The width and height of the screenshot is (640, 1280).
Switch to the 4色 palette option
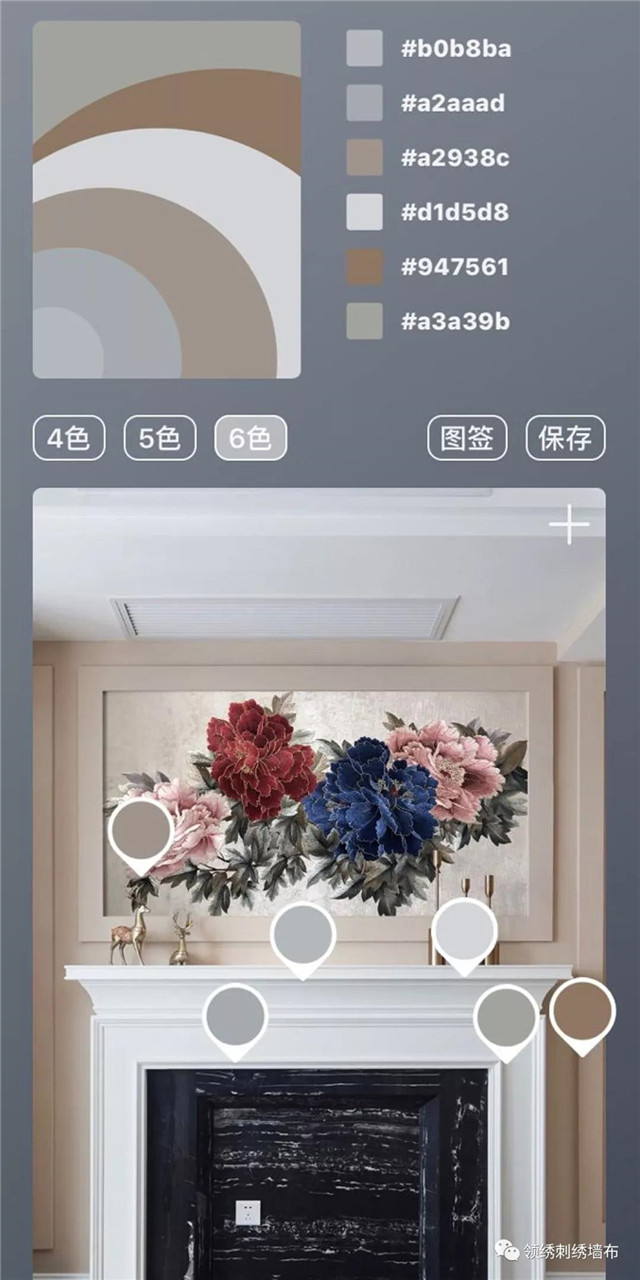69,438
